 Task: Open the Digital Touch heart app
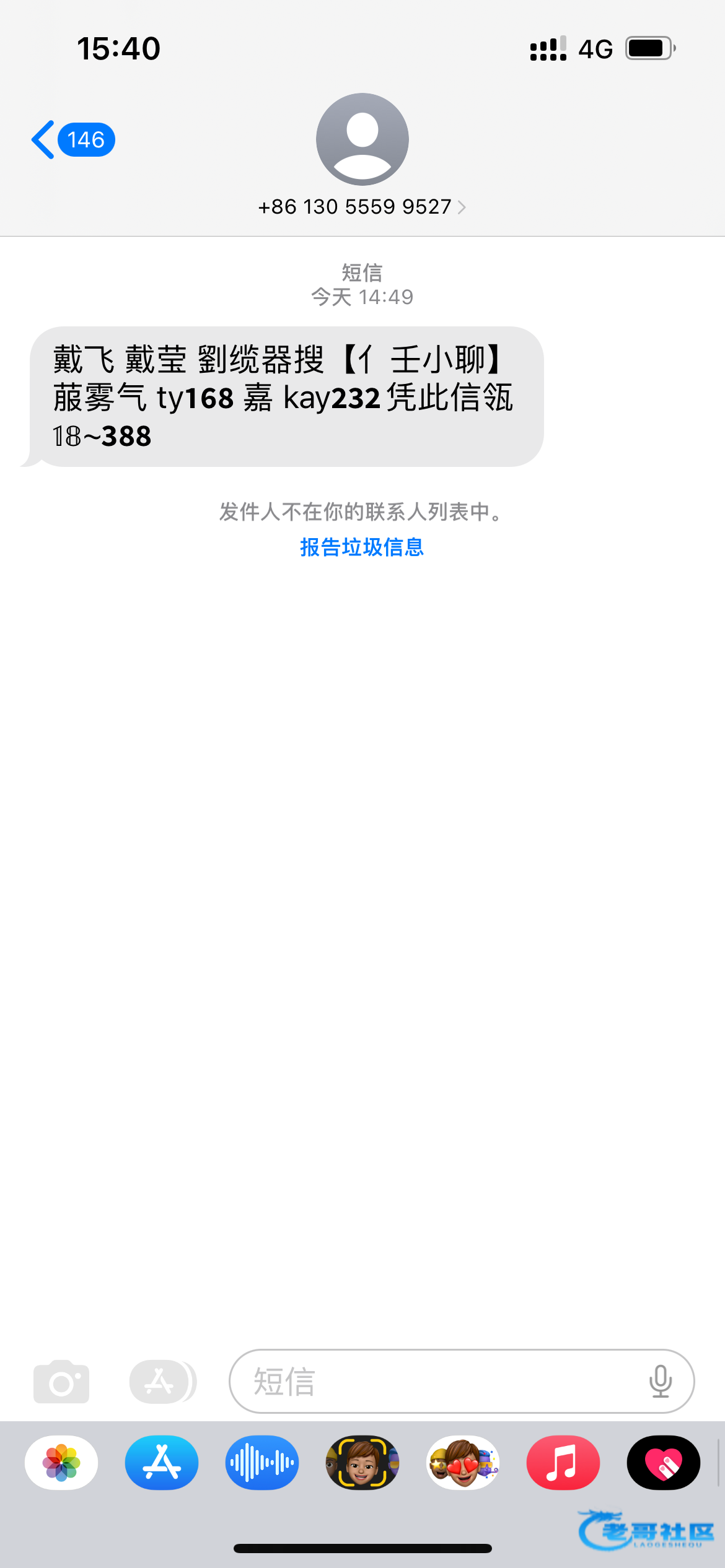point(664,1463)
